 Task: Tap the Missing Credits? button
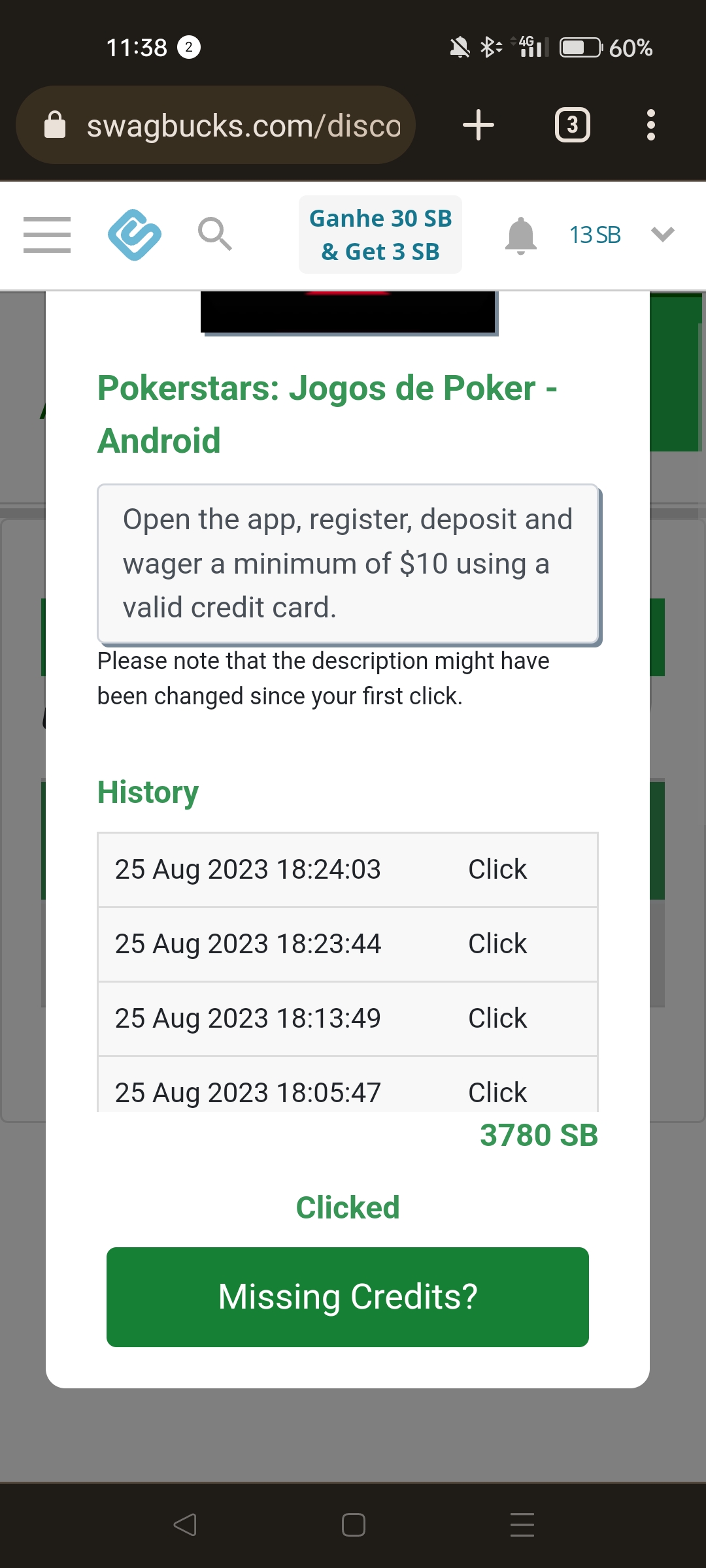point(347,1297)
